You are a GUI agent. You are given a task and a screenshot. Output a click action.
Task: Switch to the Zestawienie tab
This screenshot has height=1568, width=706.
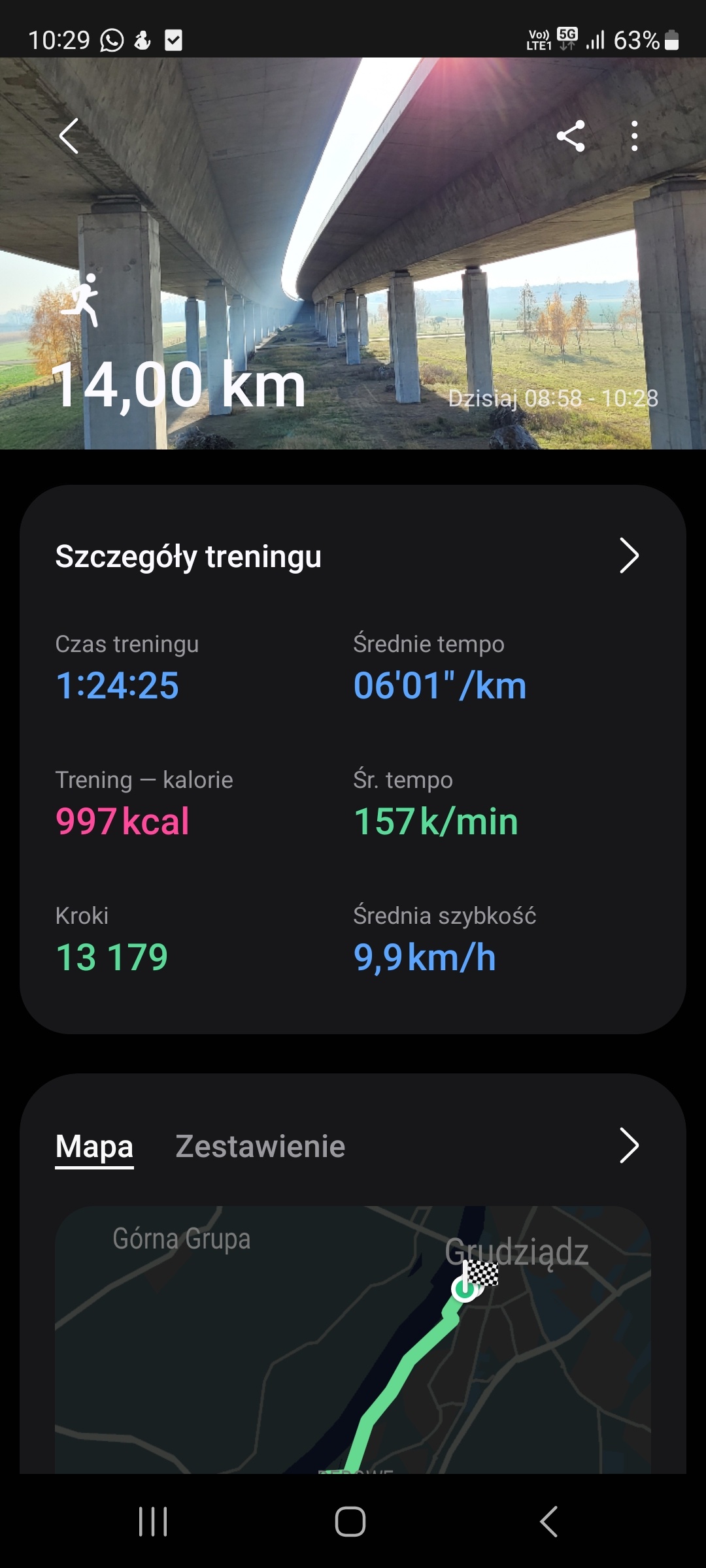click(x=260, y=1147)
